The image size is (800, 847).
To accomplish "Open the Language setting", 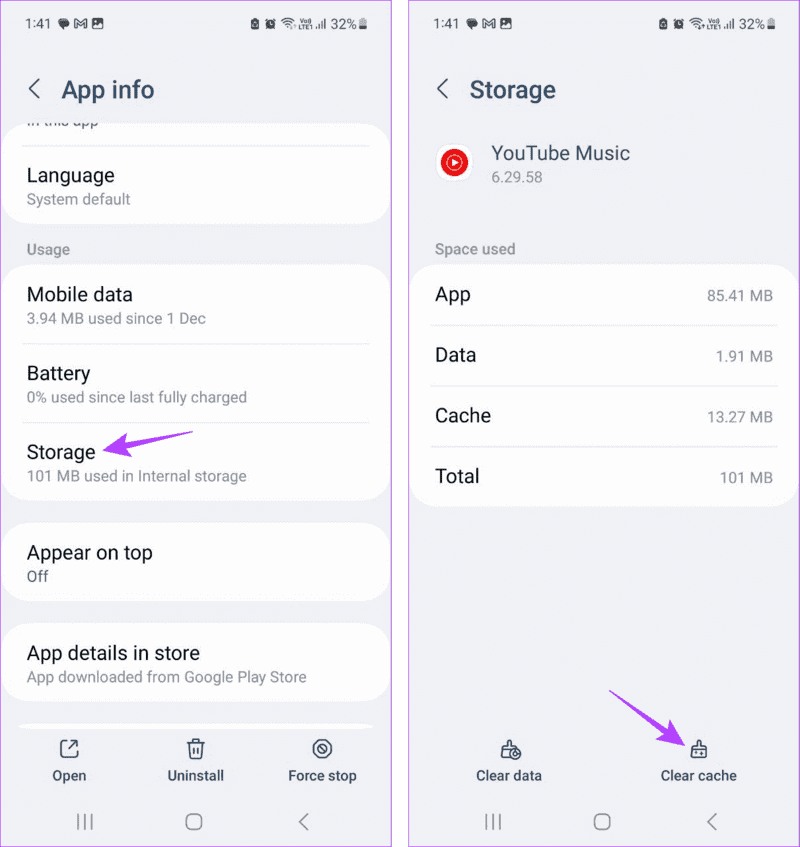I will click(195, 186).
